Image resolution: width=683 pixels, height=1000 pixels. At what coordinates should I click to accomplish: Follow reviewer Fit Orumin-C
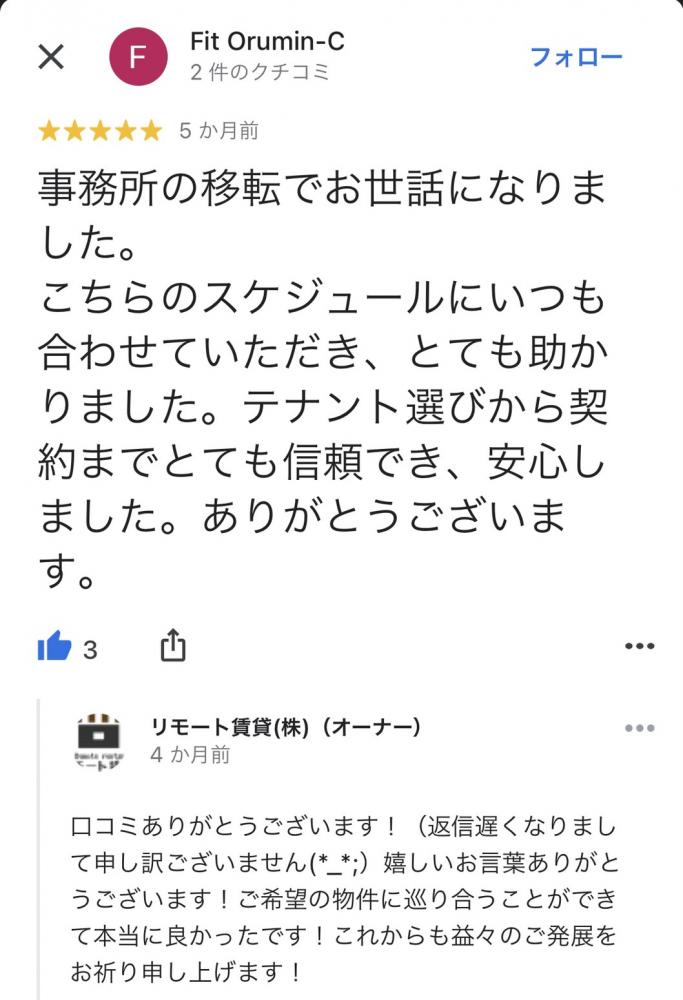(x=576, y=57)
